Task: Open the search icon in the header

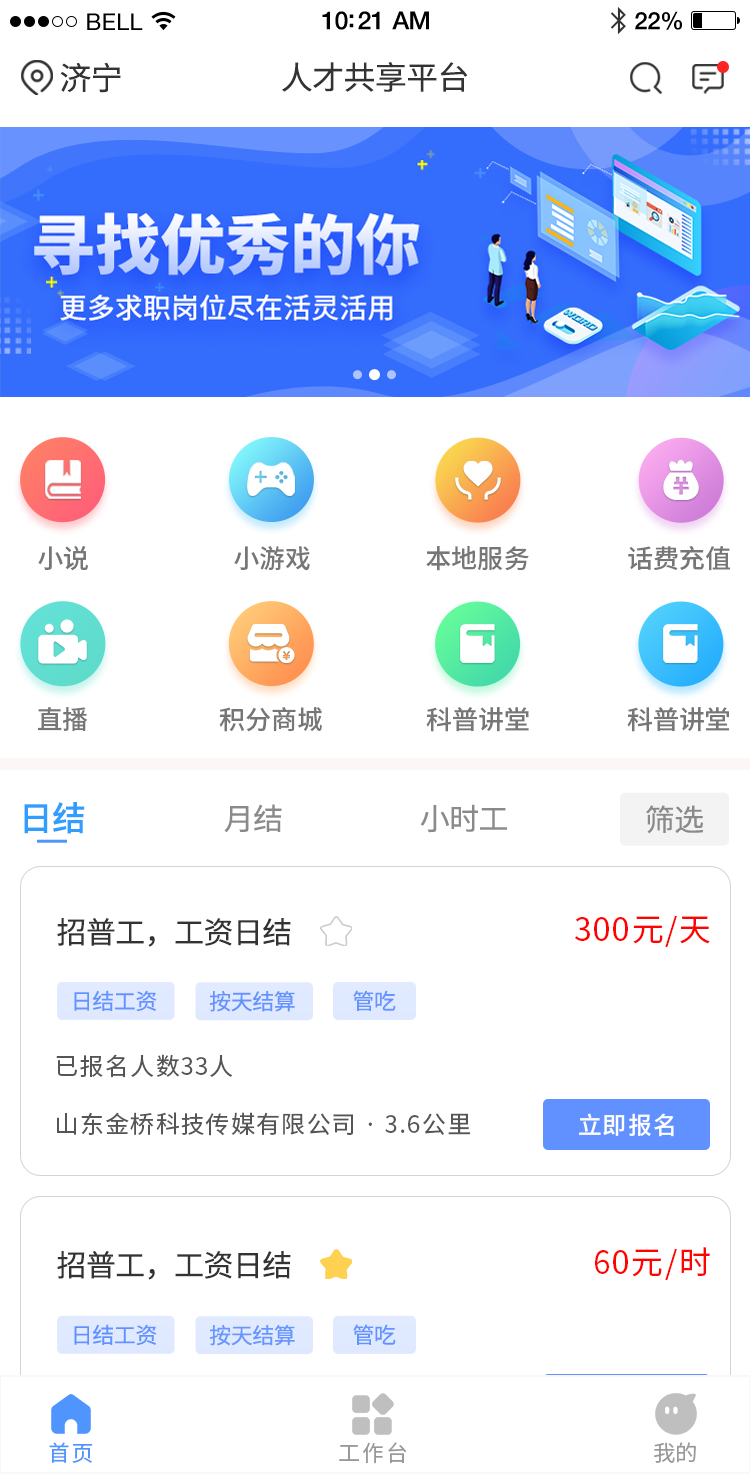Action: tap(645, 78)
